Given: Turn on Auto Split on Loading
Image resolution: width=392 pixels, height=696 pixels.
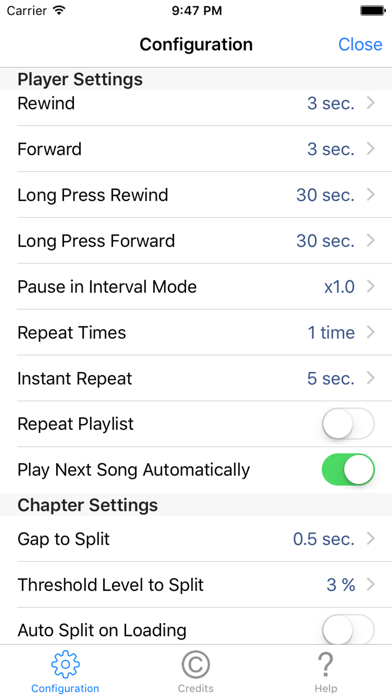Looking at the screenshot, I should (348, 629).
